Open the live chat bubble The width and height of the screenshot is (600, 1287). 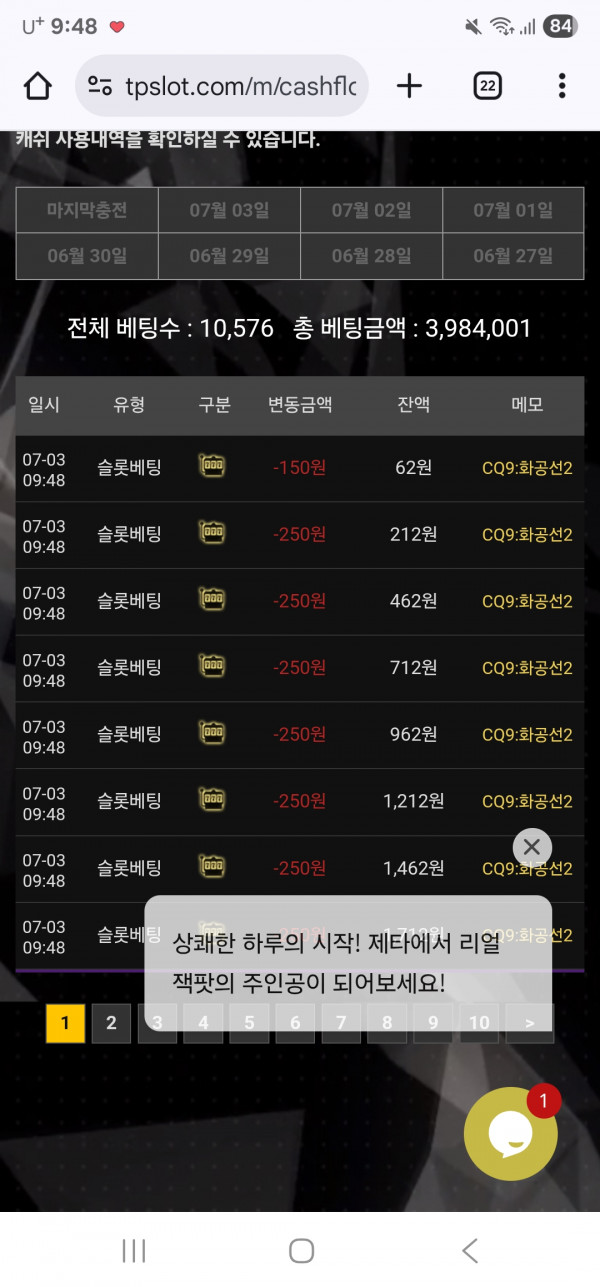[x=511, y=1134]
